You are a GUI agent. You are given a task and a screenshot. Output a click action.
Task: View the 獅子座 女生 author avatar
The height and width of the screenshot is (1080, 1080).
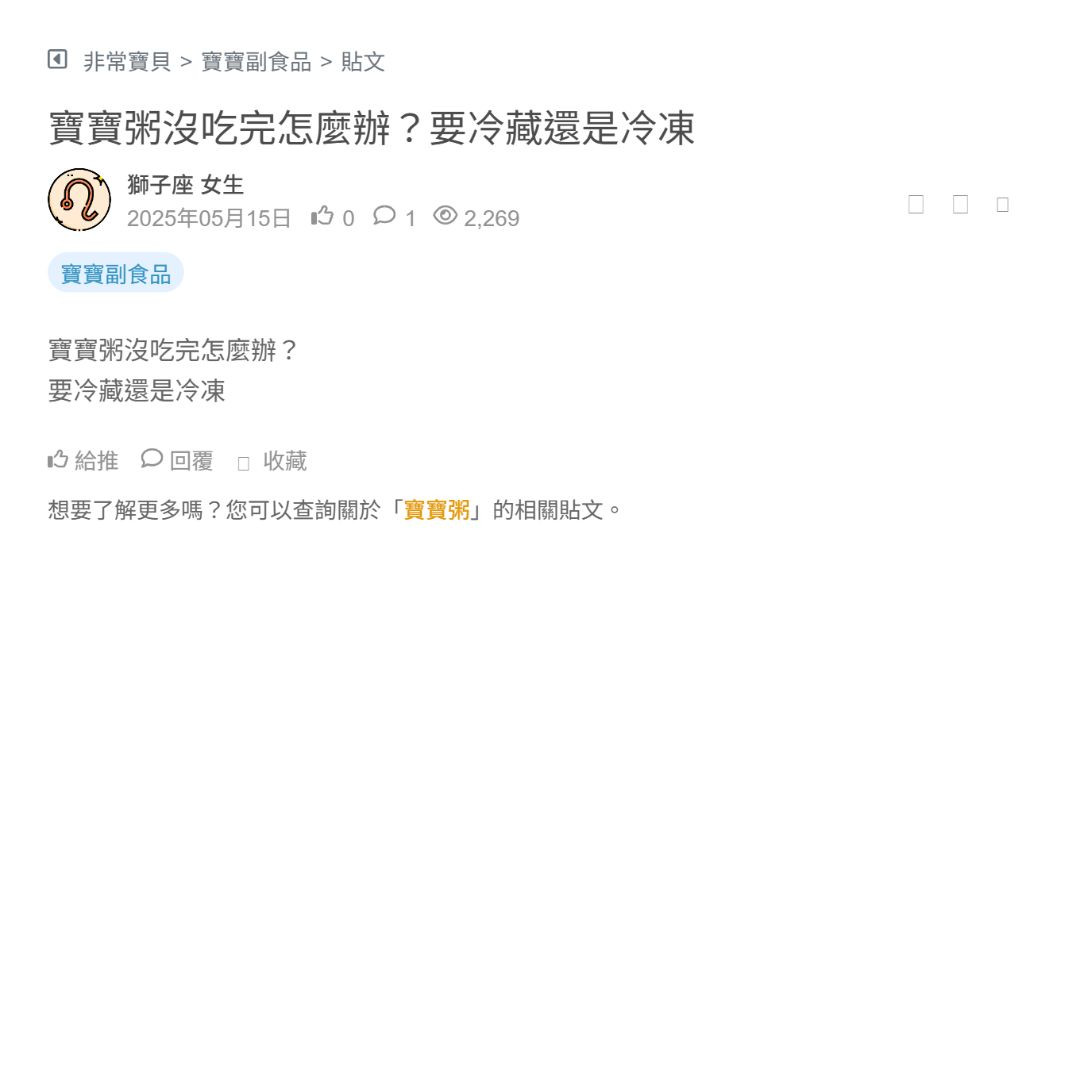tap(80, 200)
